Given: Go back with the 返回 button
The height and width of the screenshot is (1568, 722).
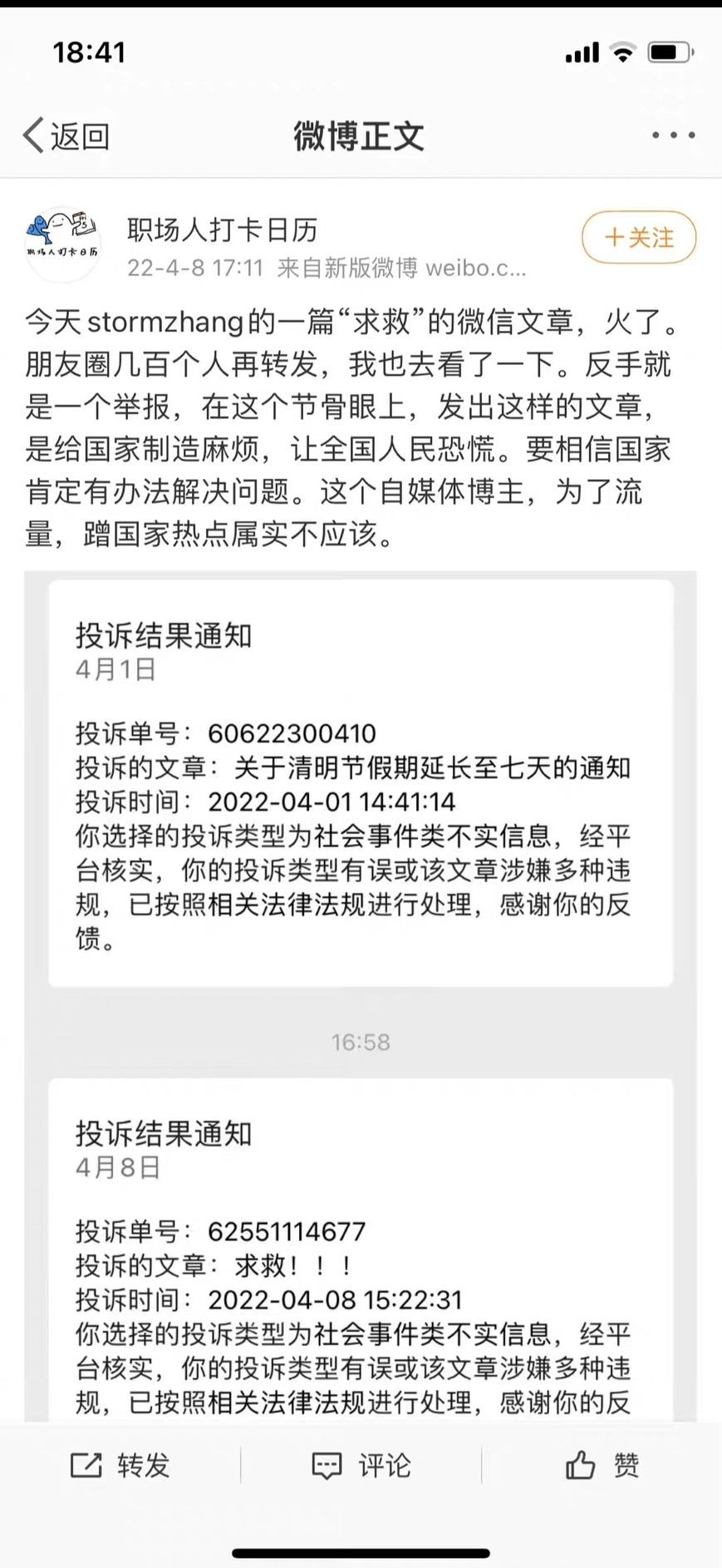Looking at the screenshot, I should coord(66,136).
